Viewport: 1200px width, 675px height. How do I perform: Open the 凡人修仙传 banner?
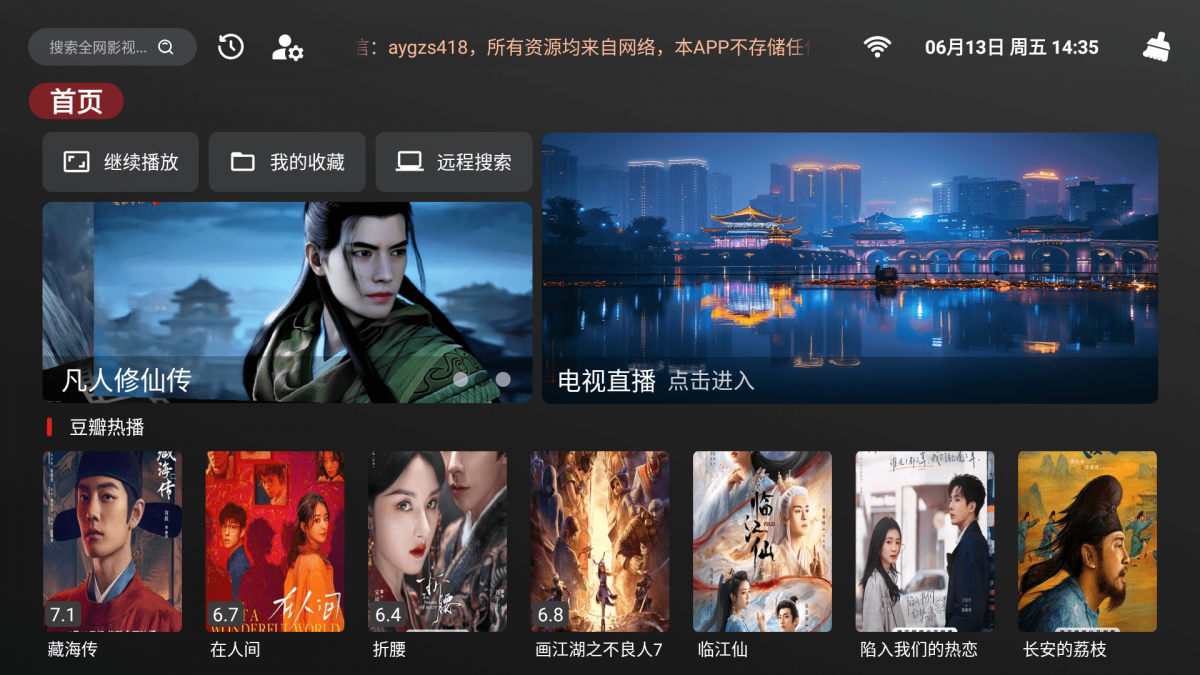pos(287,302)
